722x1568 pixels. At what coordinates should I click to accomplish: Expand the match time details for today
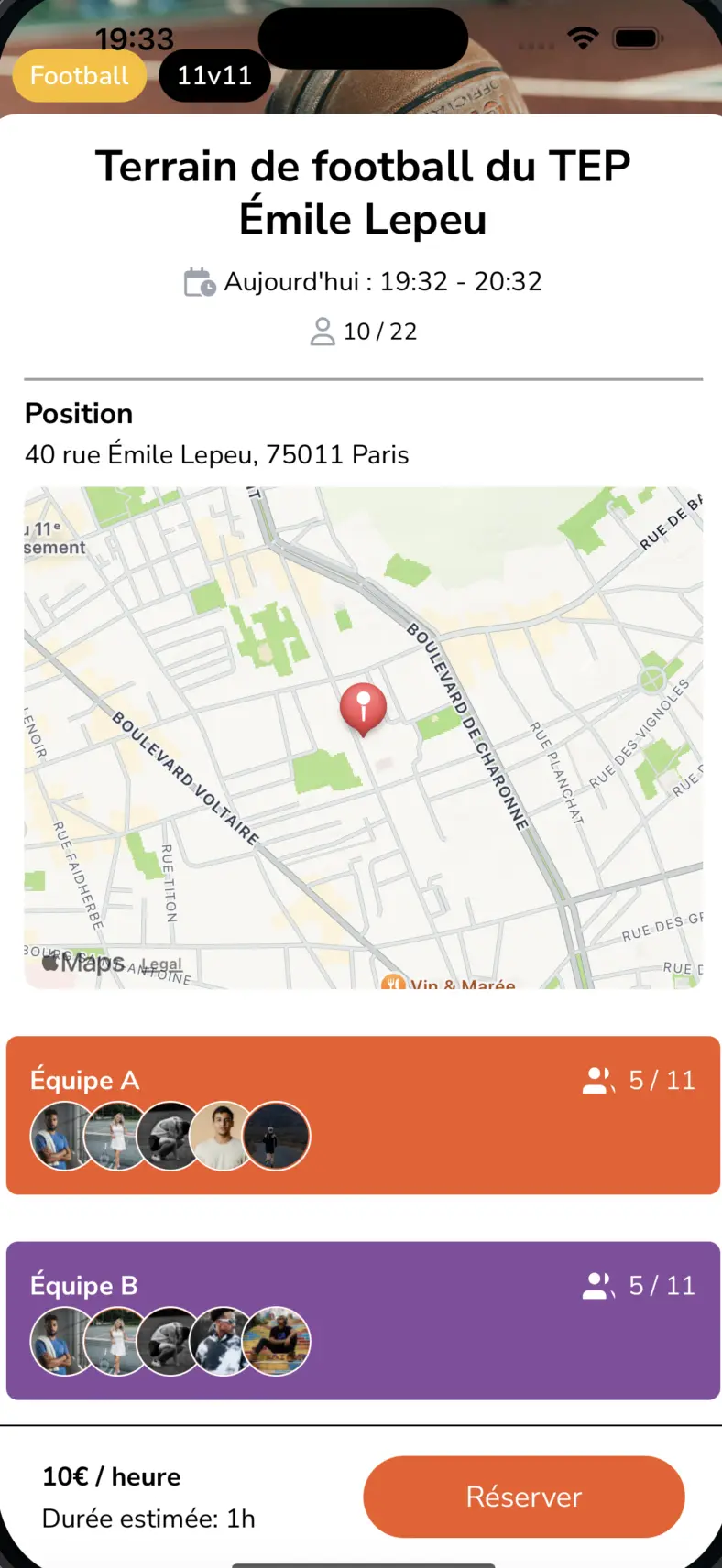click(x=385, y=281)
